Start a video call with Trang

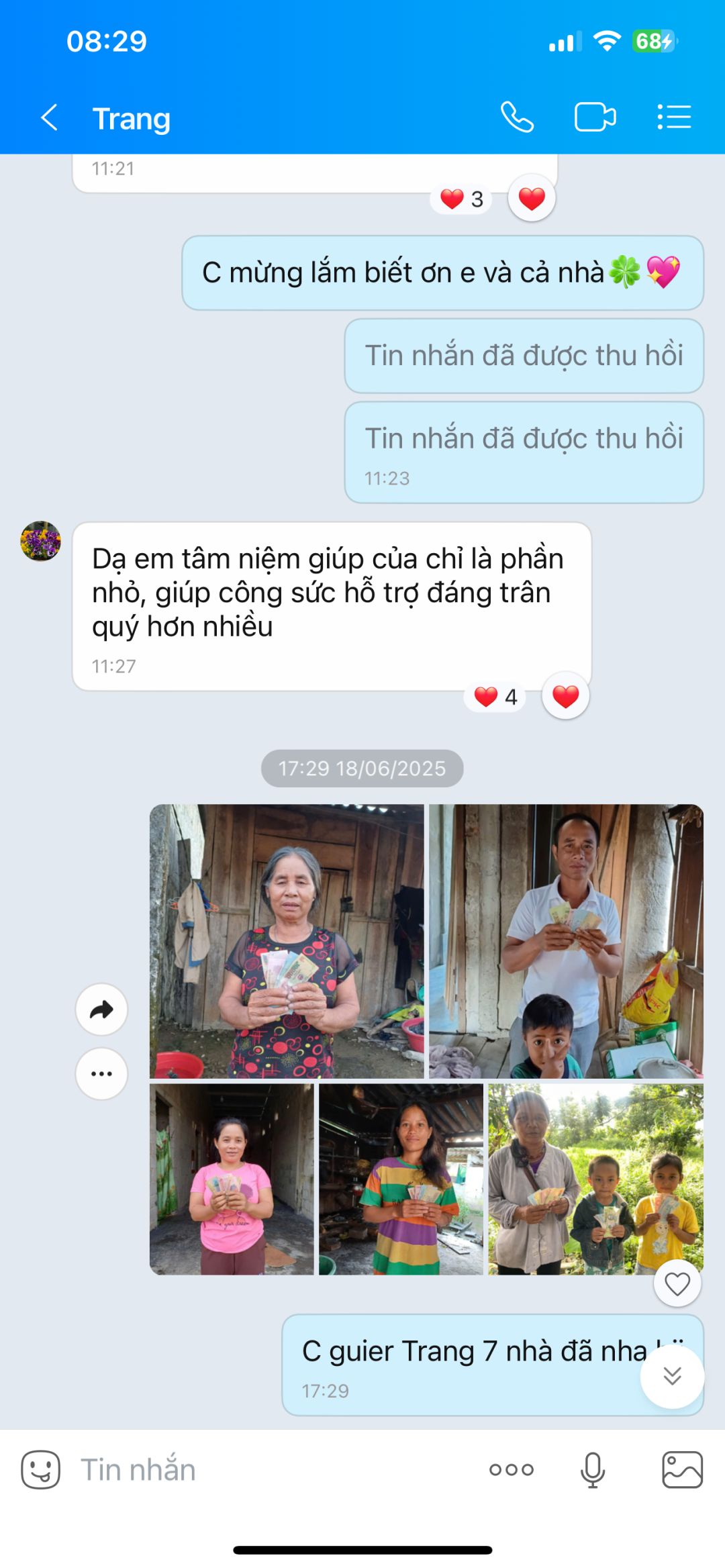(x=595, y=117)
